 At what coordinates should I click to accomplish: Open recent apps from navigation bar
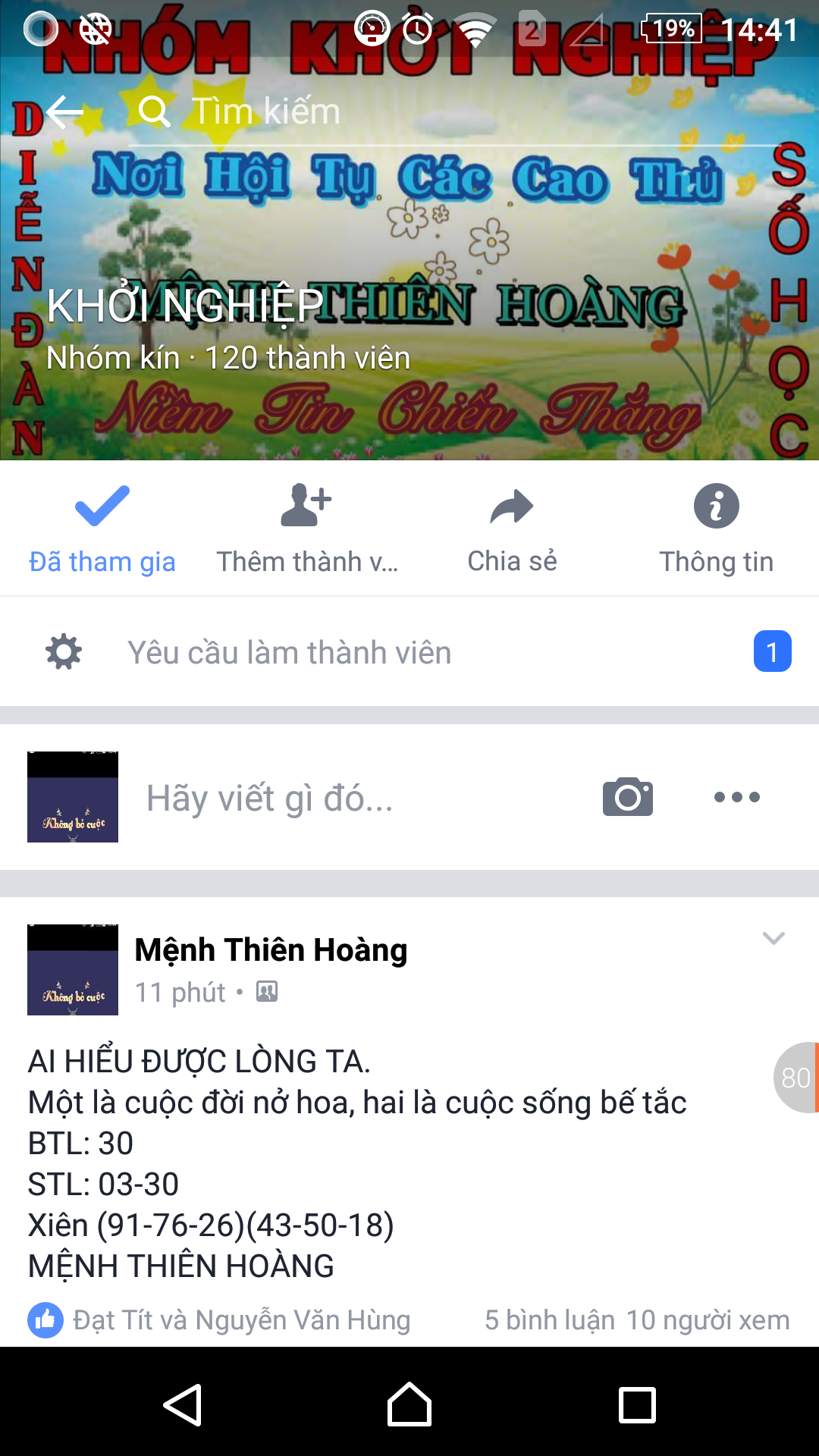click(x=637, y=1404)
